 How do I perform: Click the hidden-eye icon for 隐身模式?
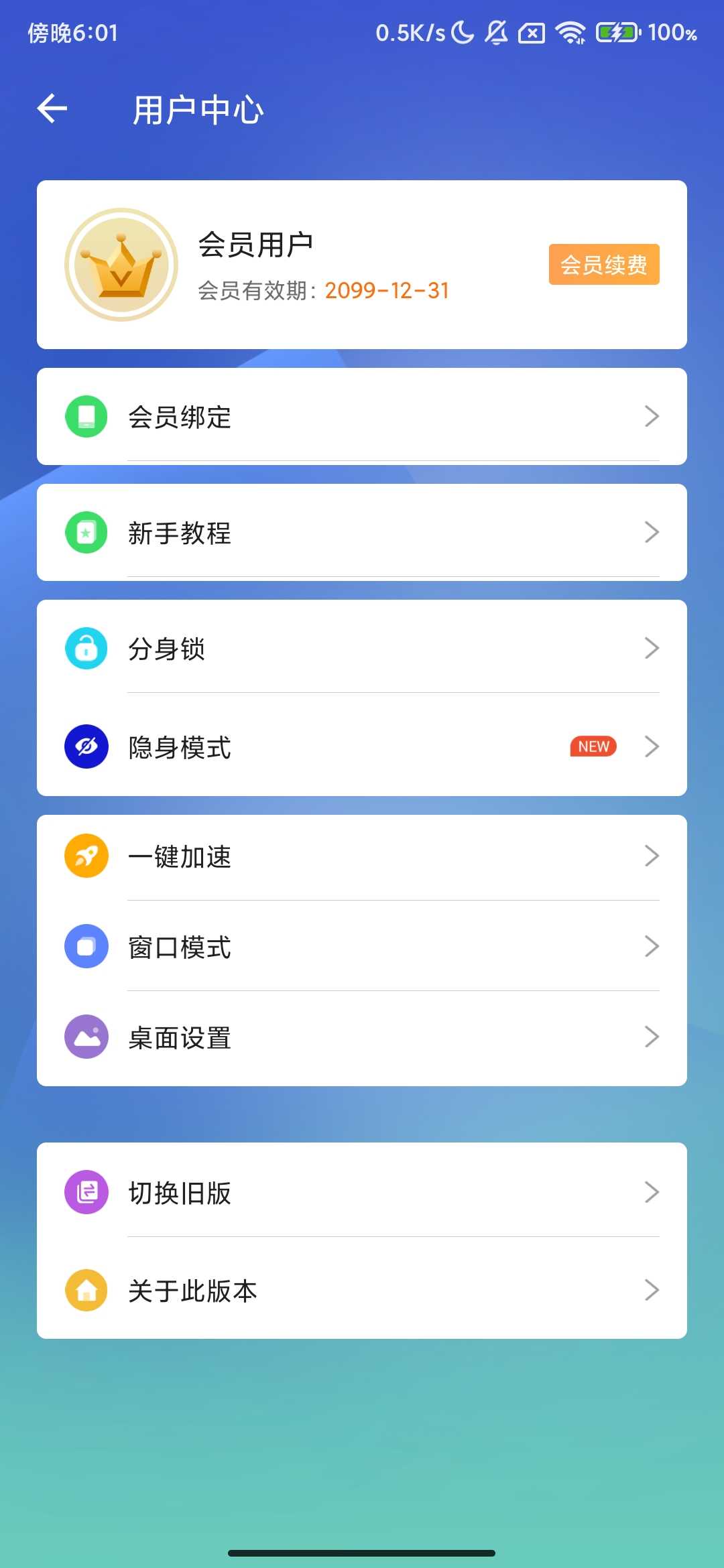(85, 746)
